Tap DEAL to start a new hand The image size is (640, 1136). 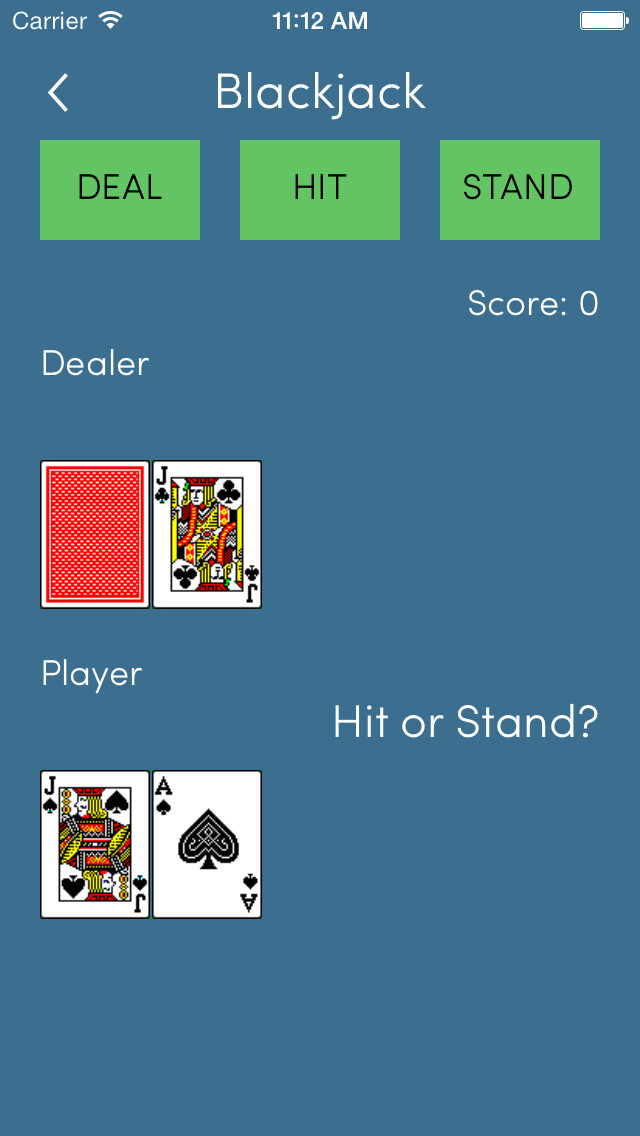[120, 189]
